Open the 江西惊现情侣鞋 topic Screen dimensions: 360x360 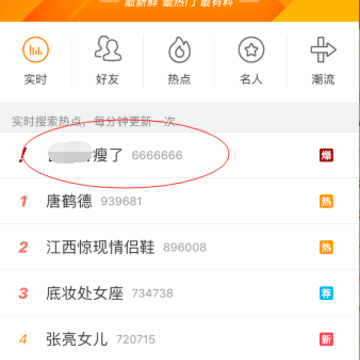click(180, 247)
